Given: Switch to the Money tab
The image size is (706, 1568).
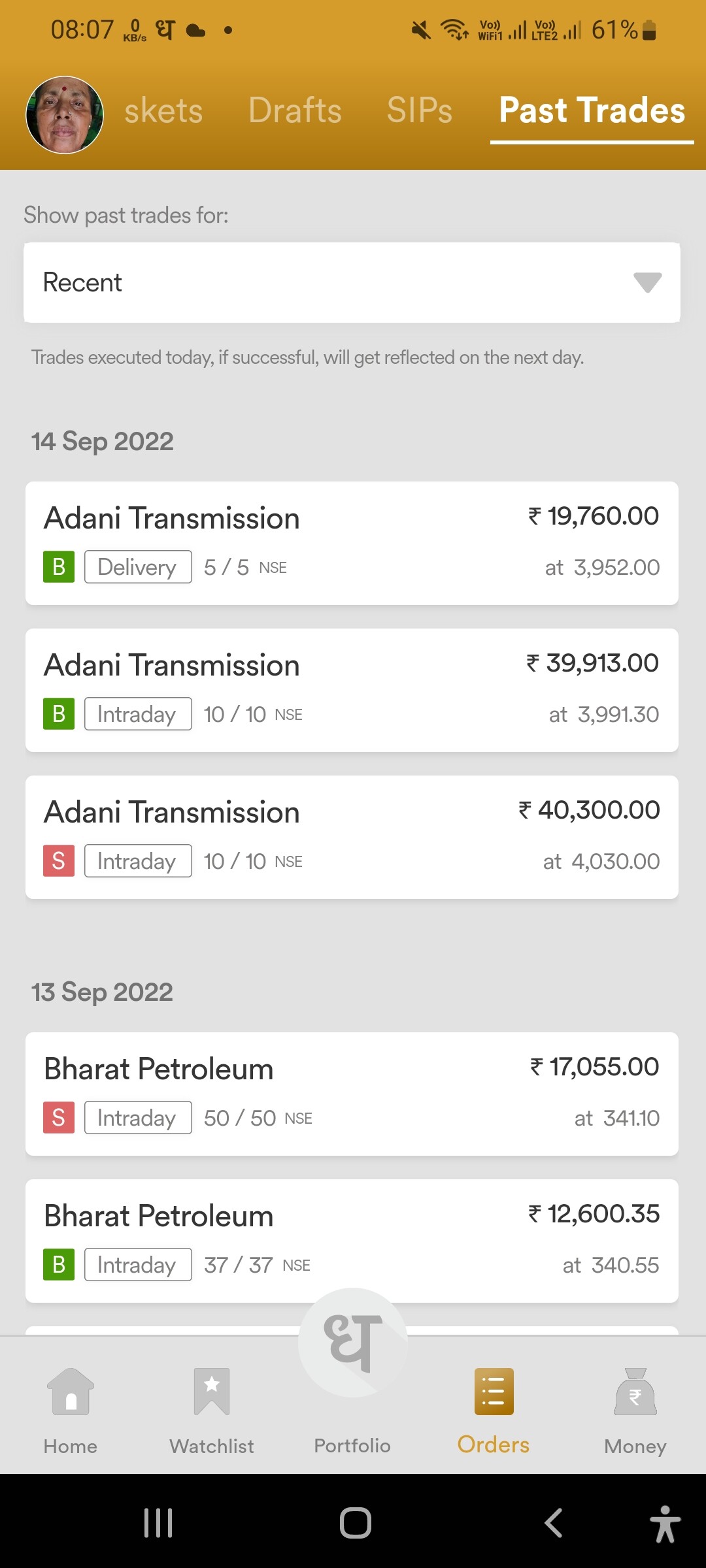Looking at the screenshot, I should [x=635, y=1411].
